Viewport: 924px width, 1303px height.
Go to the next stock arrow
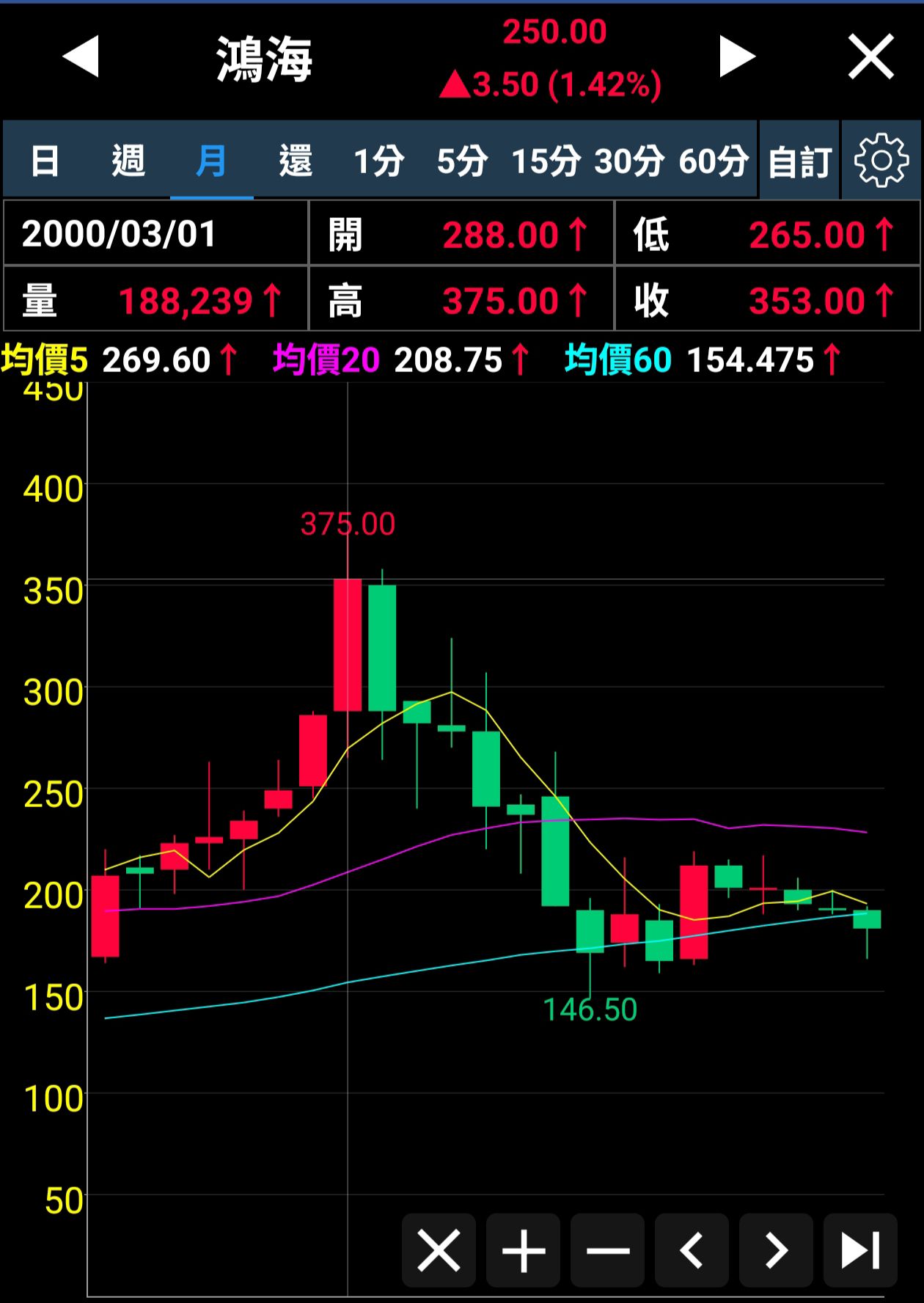point(736,57)
